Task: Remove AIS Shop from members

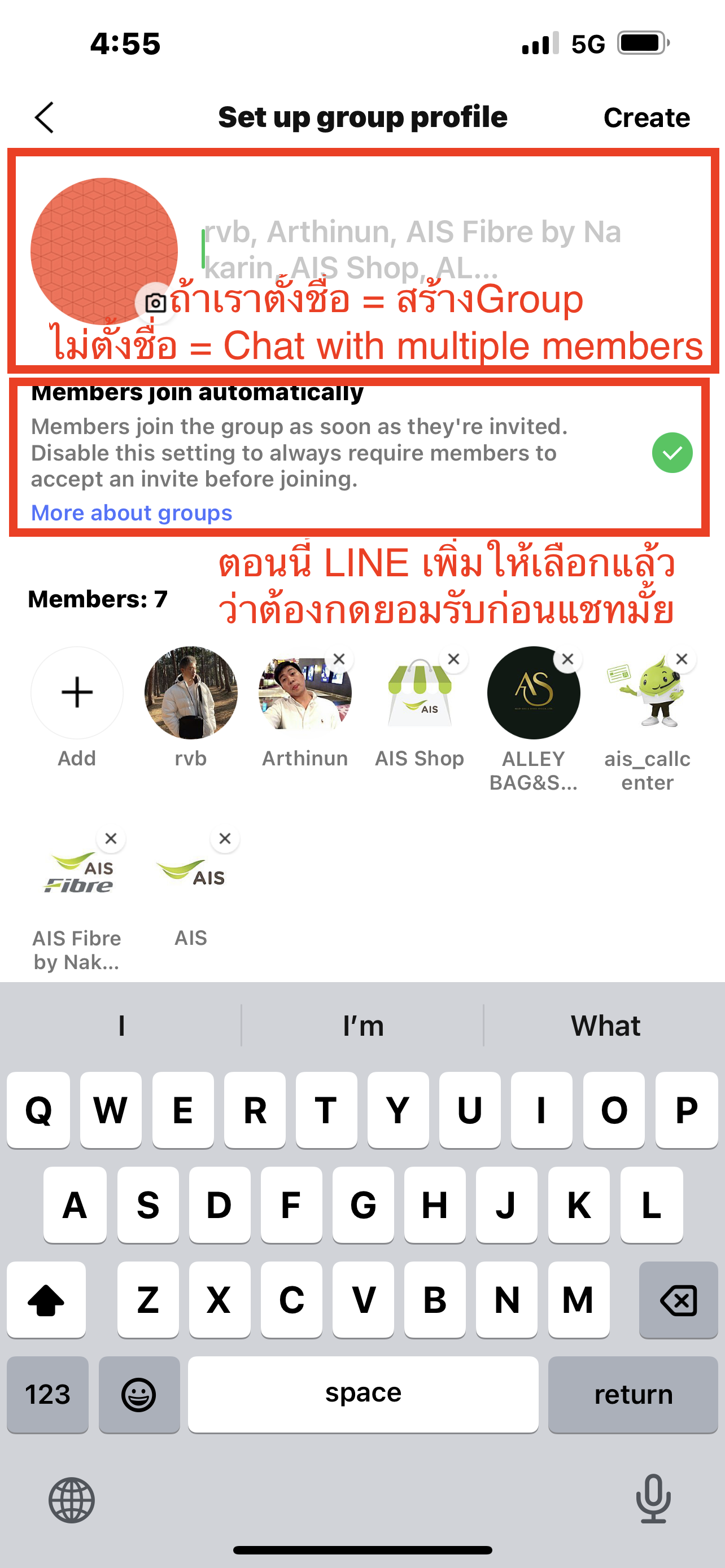Action: [453, 659]
